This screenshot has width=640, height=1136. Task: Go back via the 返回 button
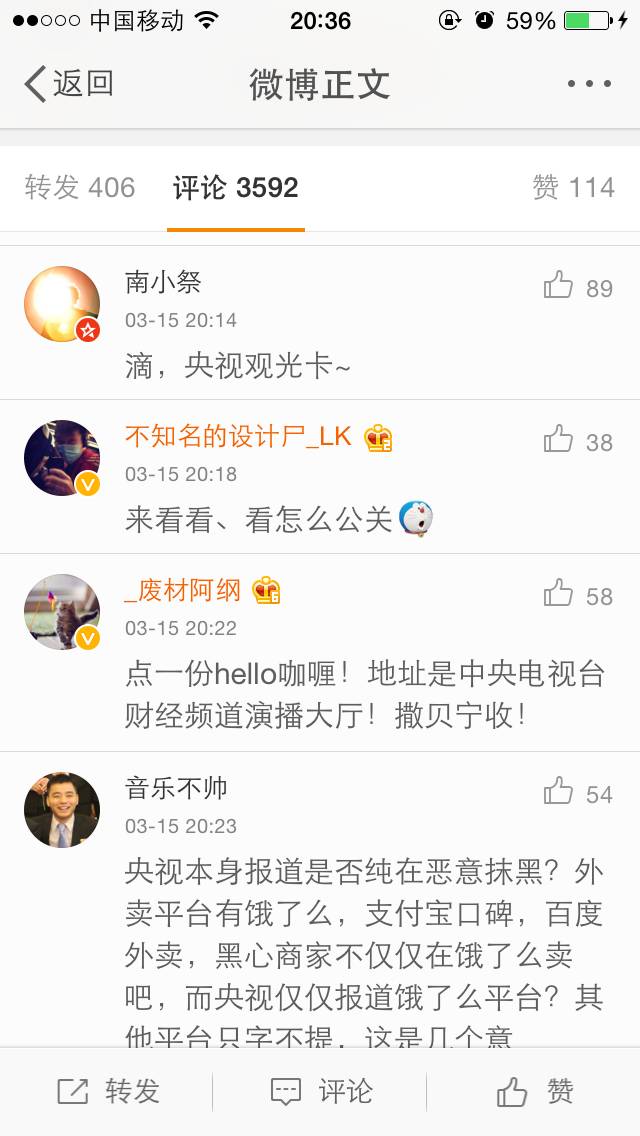[68, 84]
